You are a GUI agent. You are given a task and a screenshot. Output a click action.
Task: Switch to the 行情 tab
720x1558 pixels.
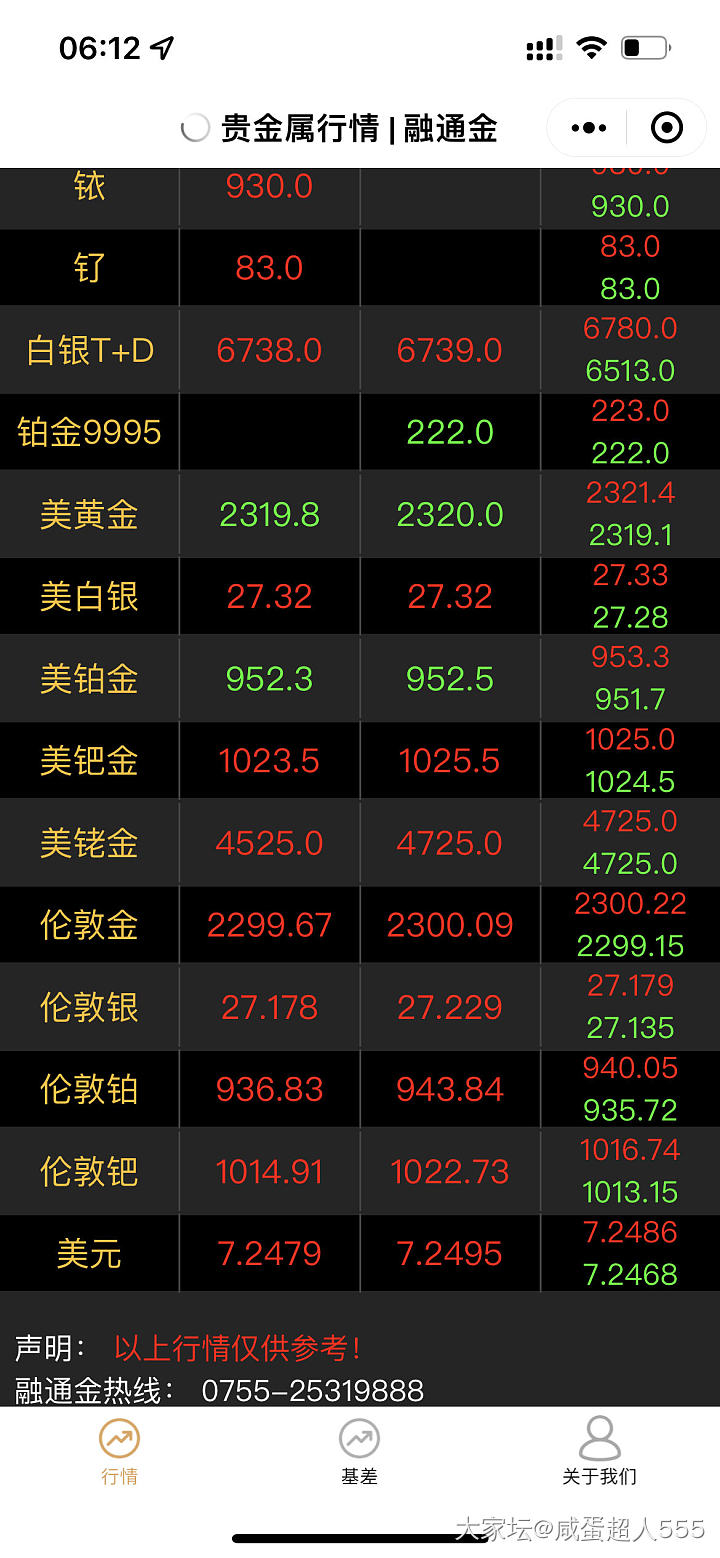coord(120,1452)
